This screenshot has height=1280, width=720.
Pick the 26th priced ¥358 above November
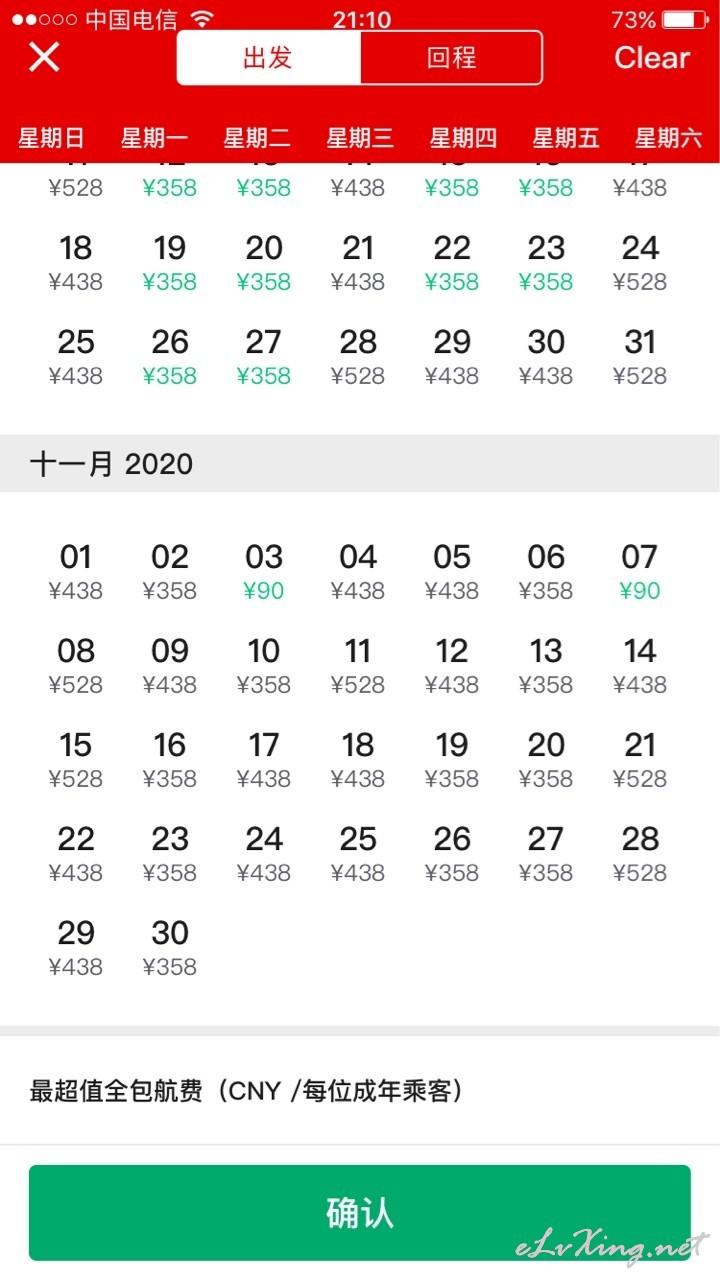point(170,357)
